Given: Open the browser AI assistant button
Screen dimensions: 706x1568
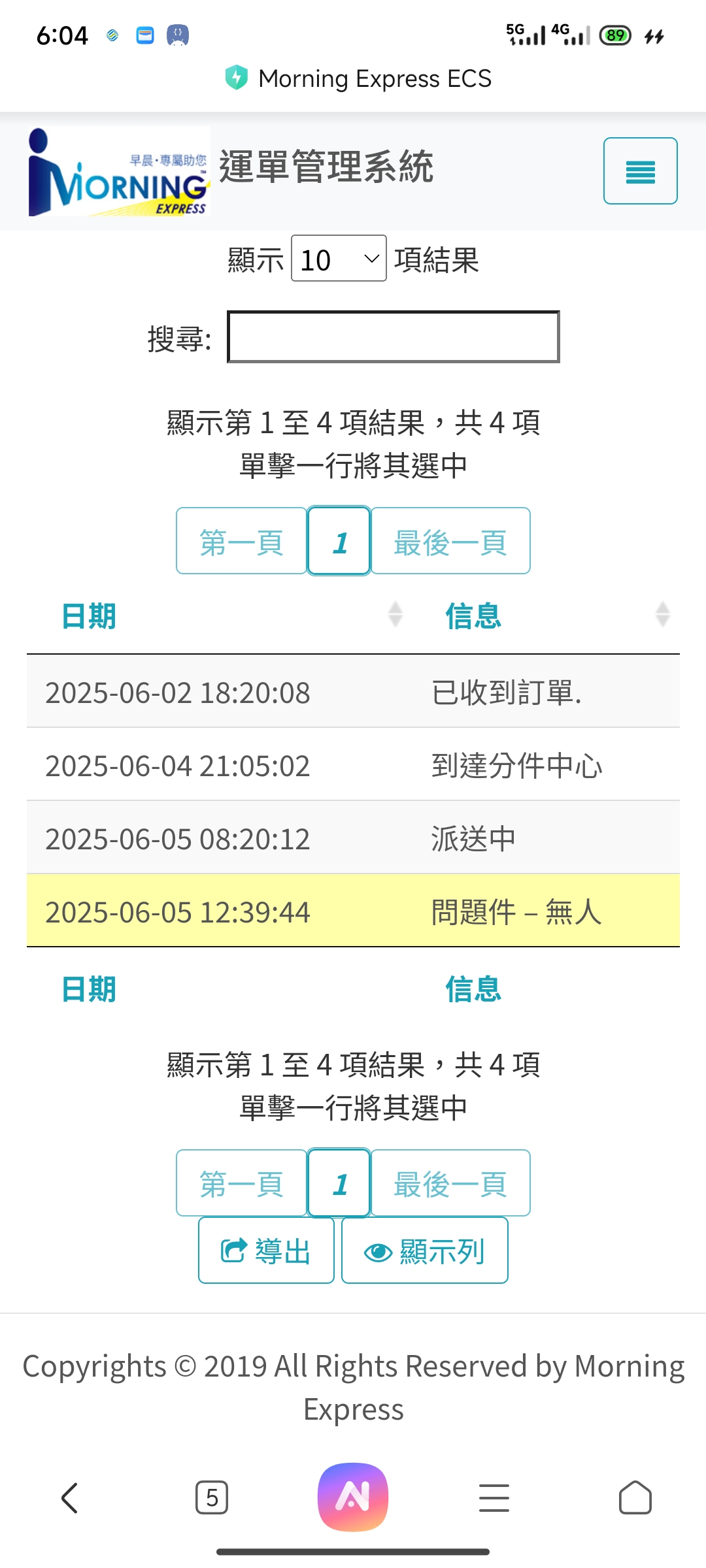Looking at the screenshot, I should tap(353, 1497).
